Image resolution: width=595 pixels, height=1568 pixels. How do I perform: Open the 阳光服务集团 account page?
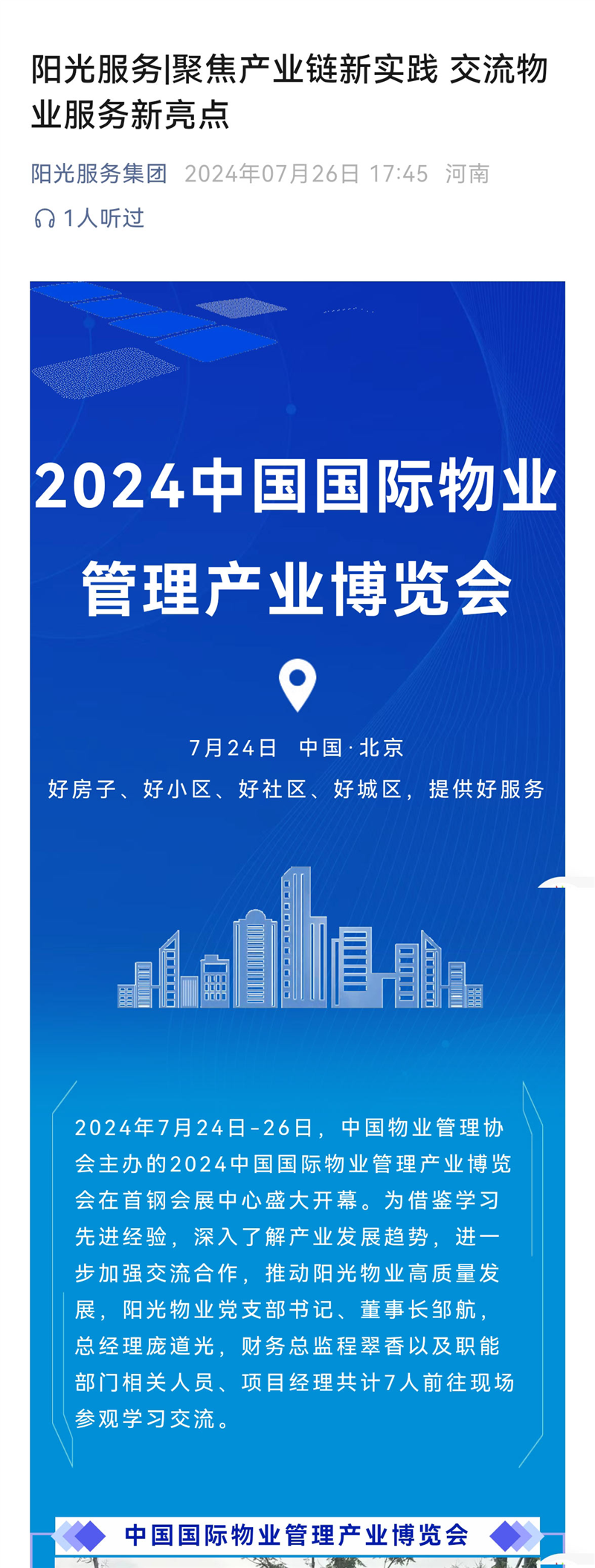pyautogui.click(x=99, y=173)
